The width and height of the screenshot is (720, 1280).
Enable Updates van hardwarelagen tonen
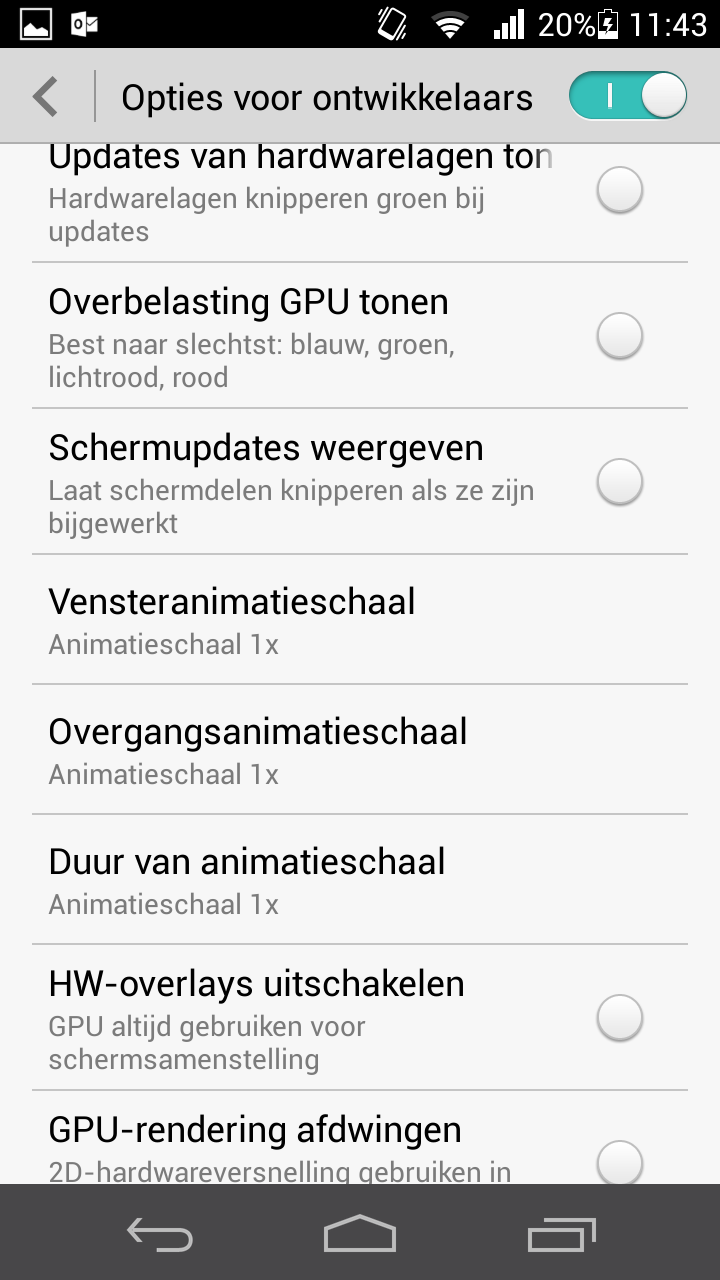(619, 190)
